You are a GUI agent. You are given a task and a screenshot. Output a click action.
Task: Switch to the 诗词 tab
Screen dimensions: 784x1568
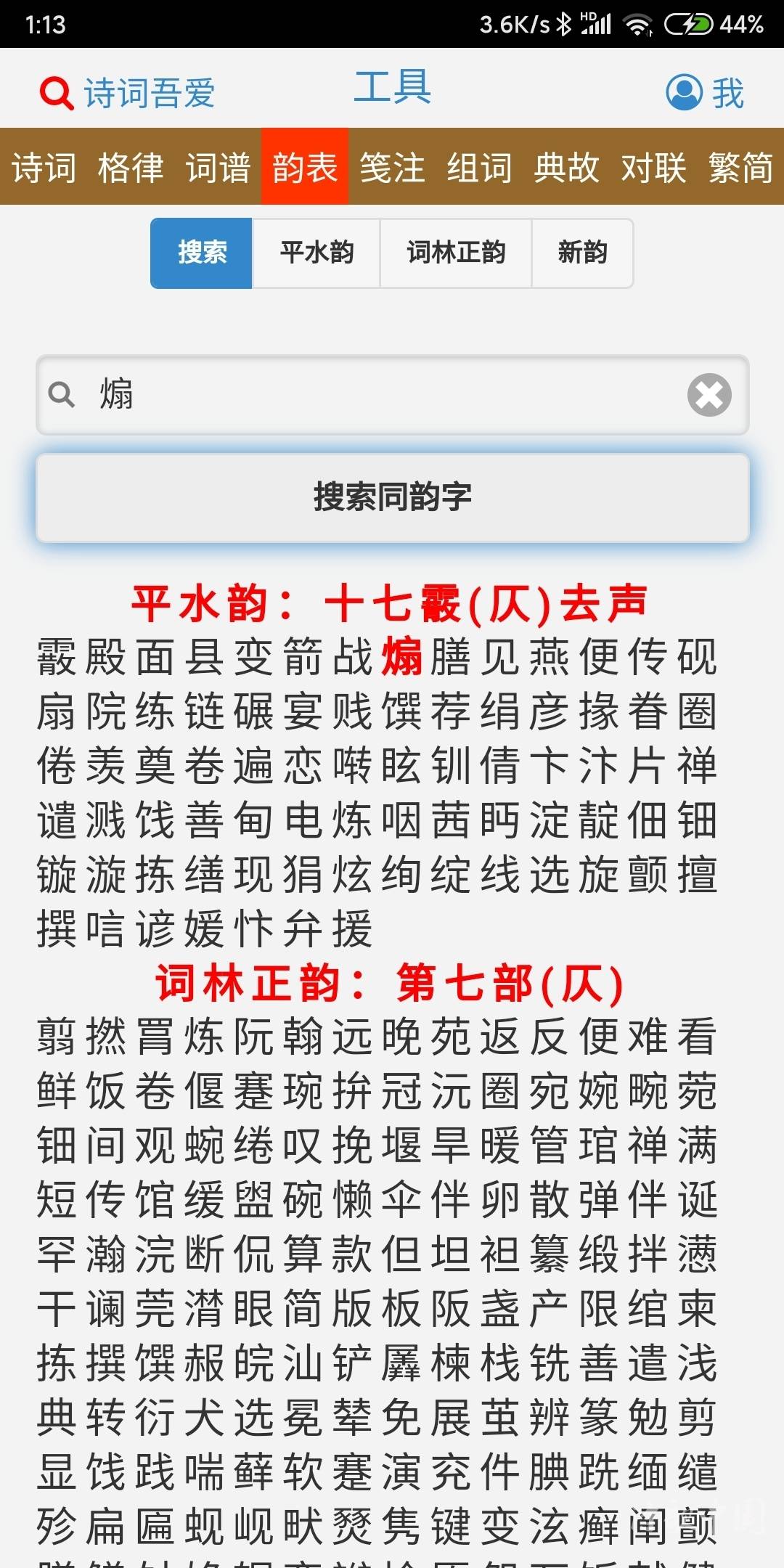[x=44, y=167]
